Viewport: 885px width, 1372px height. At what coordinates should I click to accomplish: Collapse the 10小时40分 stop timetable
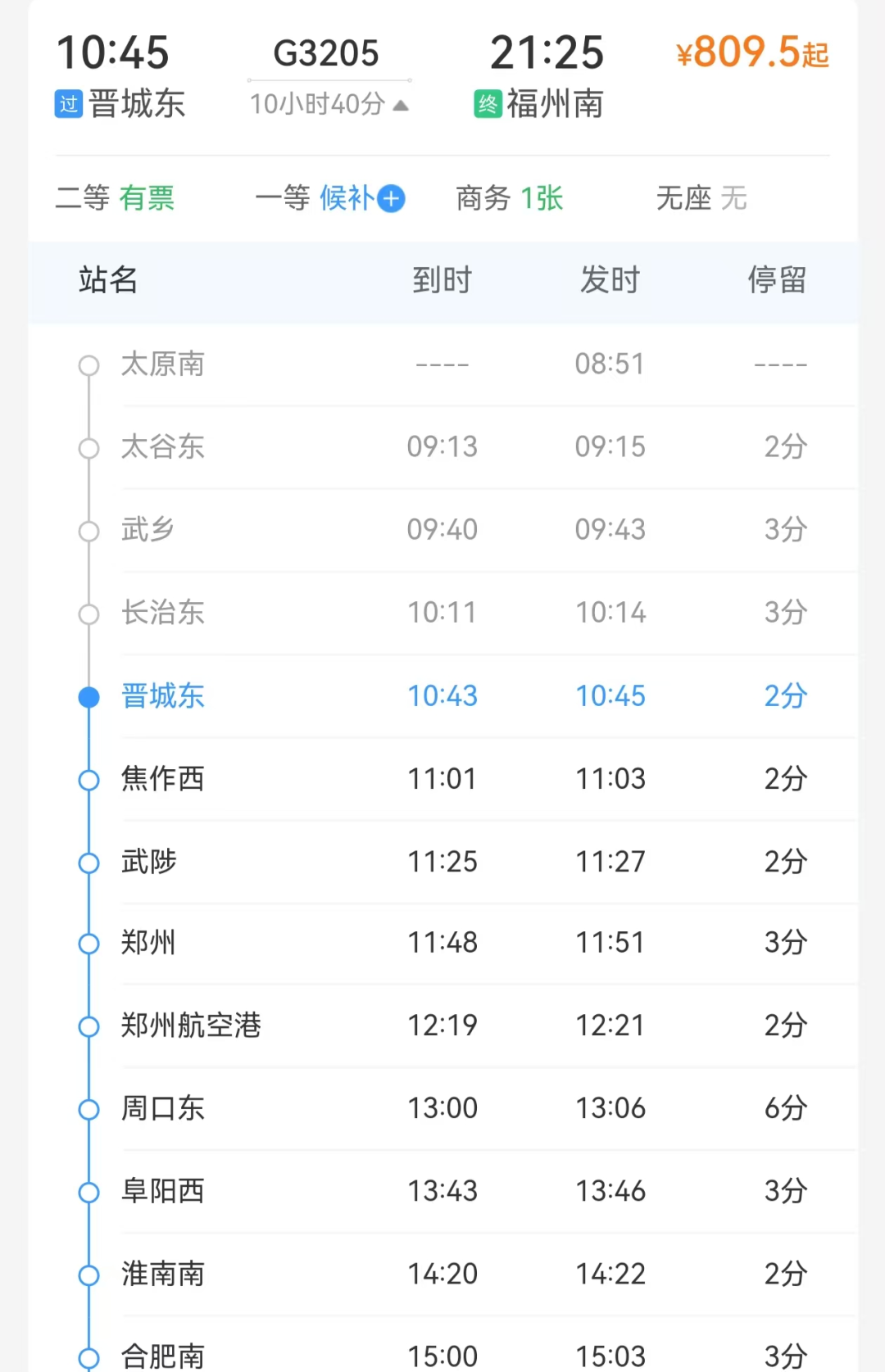click(329, 104)
